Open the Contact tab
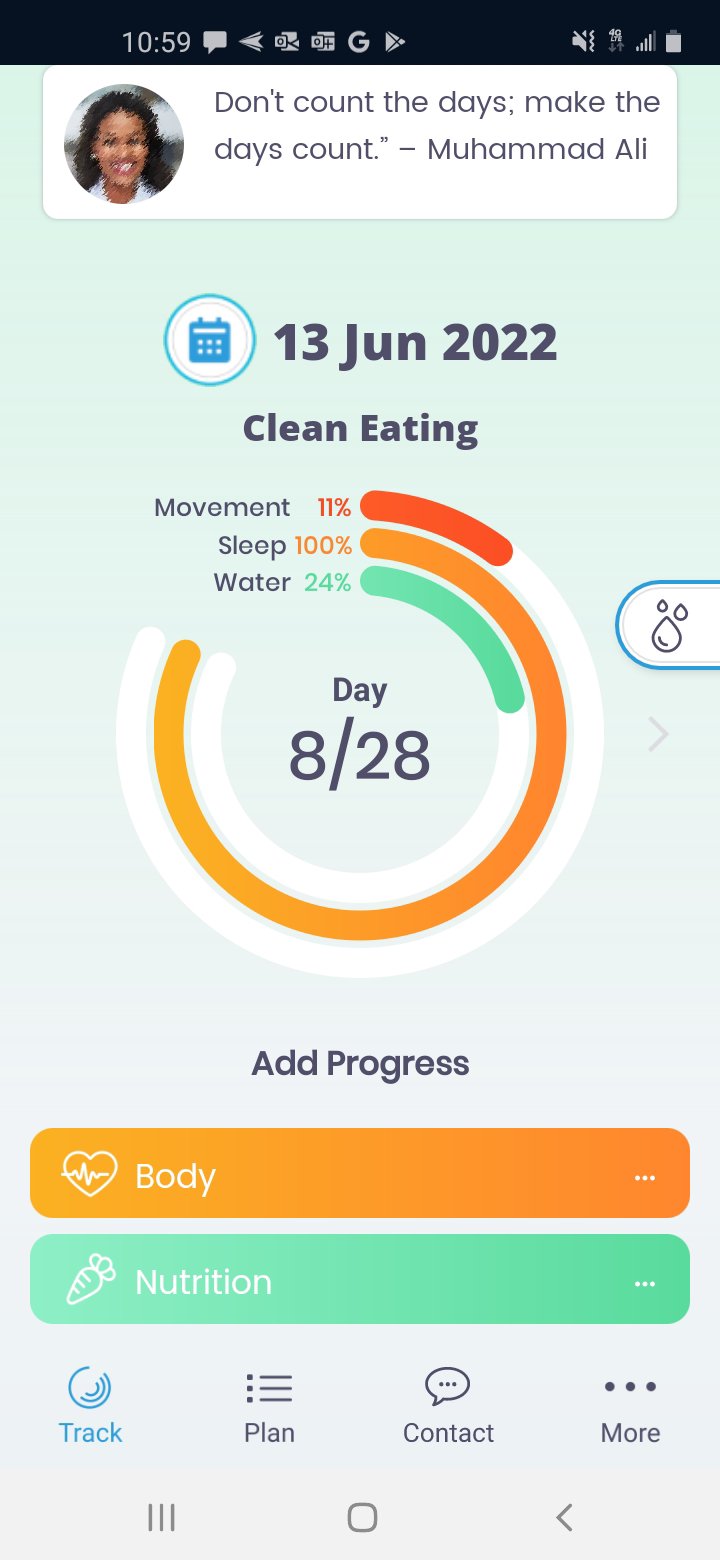 pos(448,1406)
